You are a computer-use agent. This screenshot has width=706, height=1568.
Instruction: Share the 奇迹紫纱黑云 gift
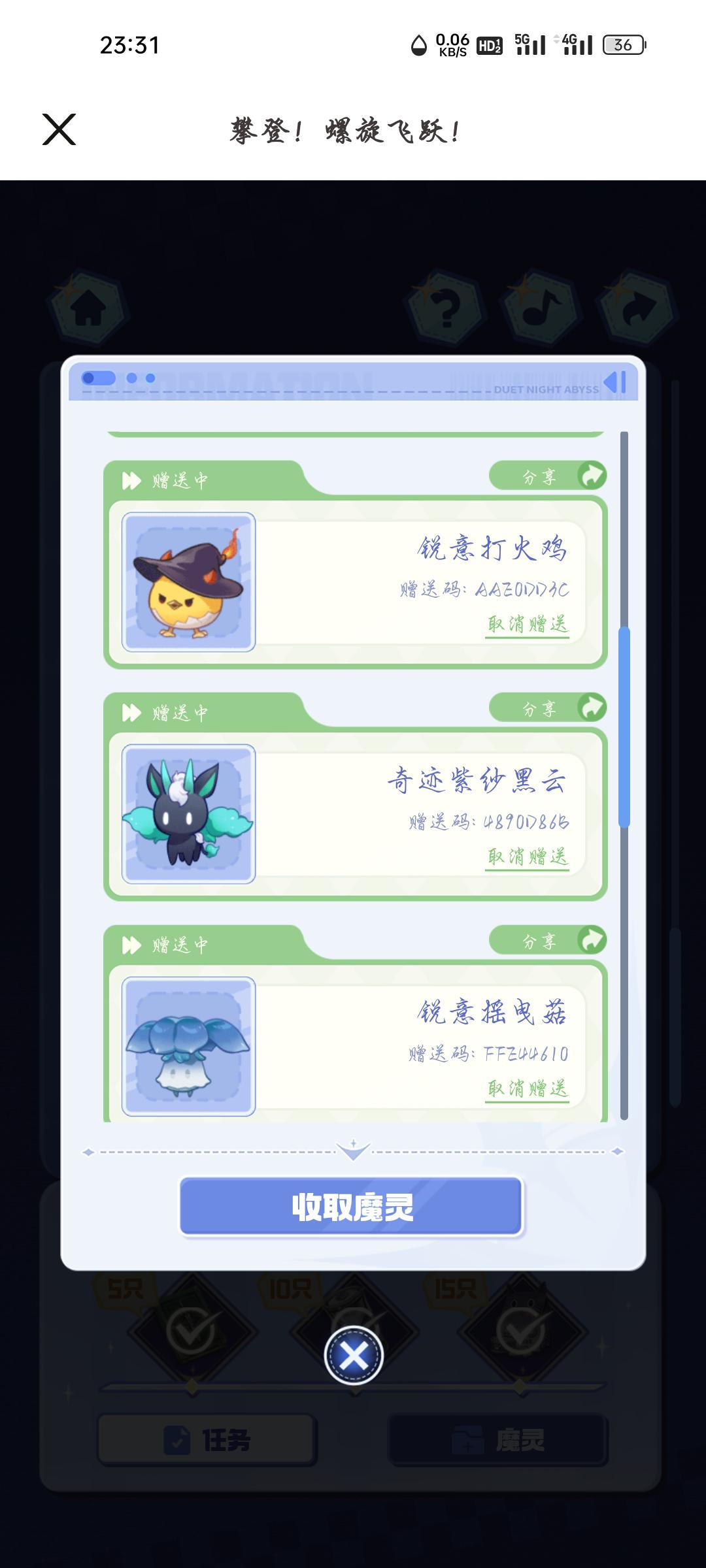pos(548,708)
